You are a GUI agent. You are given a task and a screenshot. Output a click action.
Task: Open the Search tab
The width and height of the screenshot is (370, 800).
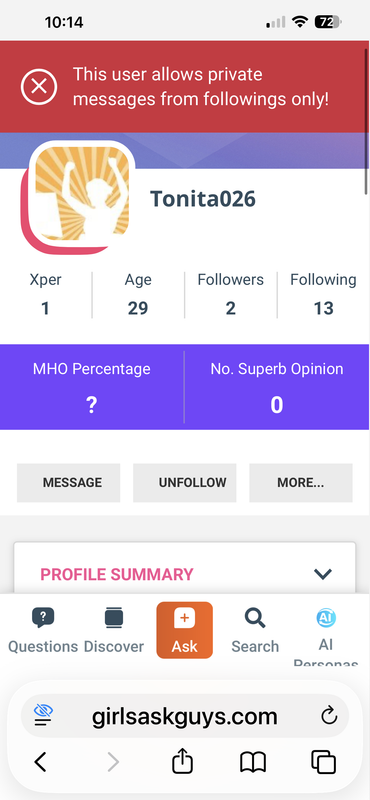coord(255,631)
